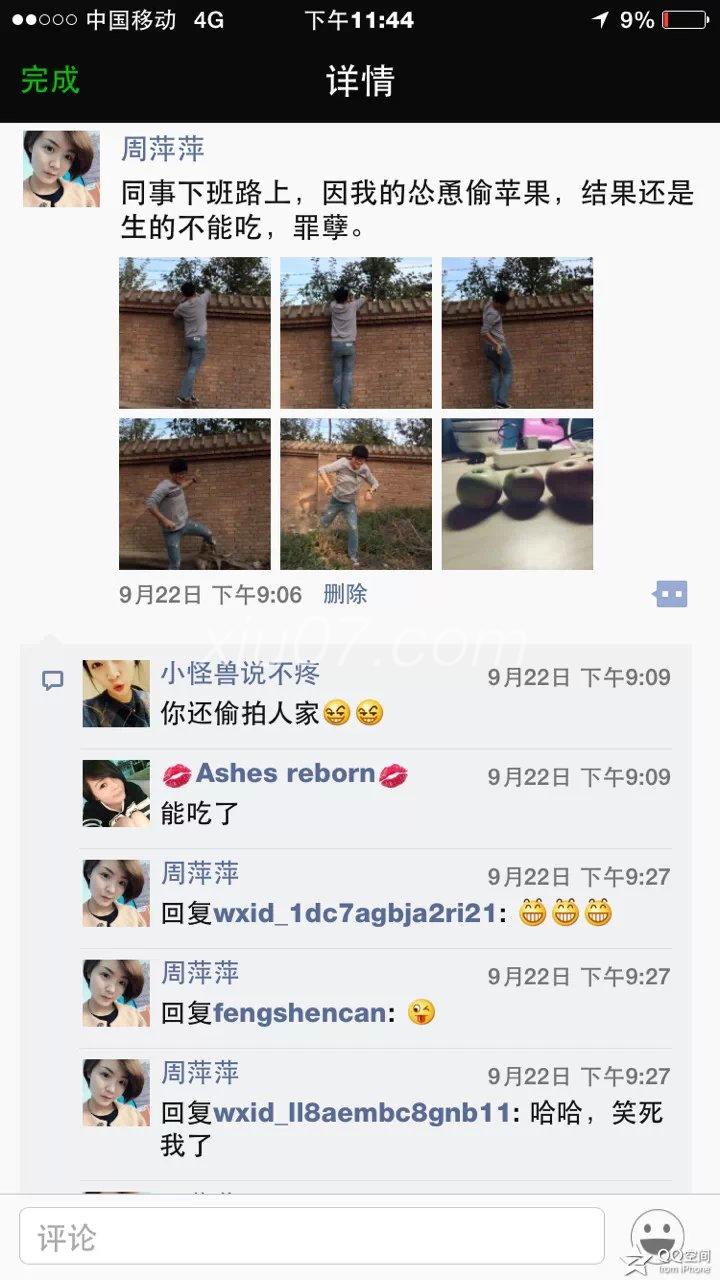Tap 完成 to close the detail page
The height and width of the screenshot is (1280, 720).
pos(50,80)
